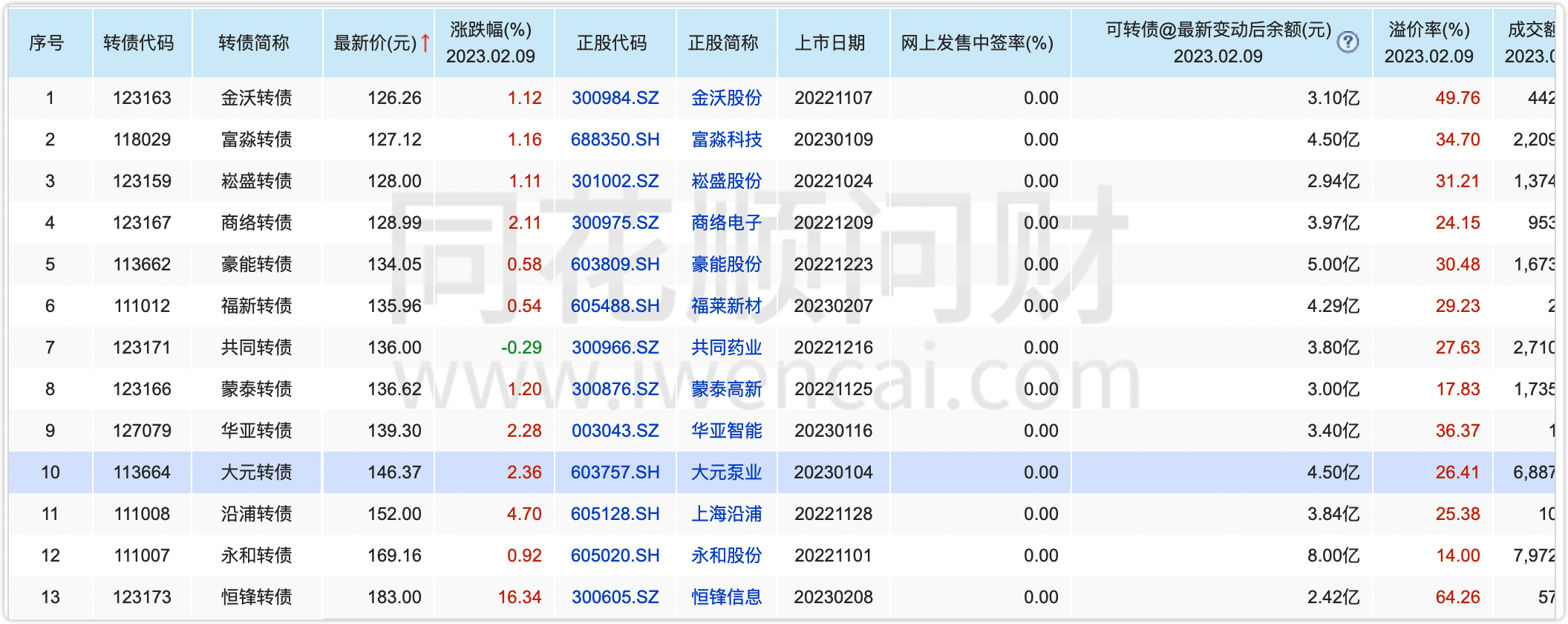Open 商络电子 stock link
Viewport: 1568px width, 624px height.
coord(726,223)
